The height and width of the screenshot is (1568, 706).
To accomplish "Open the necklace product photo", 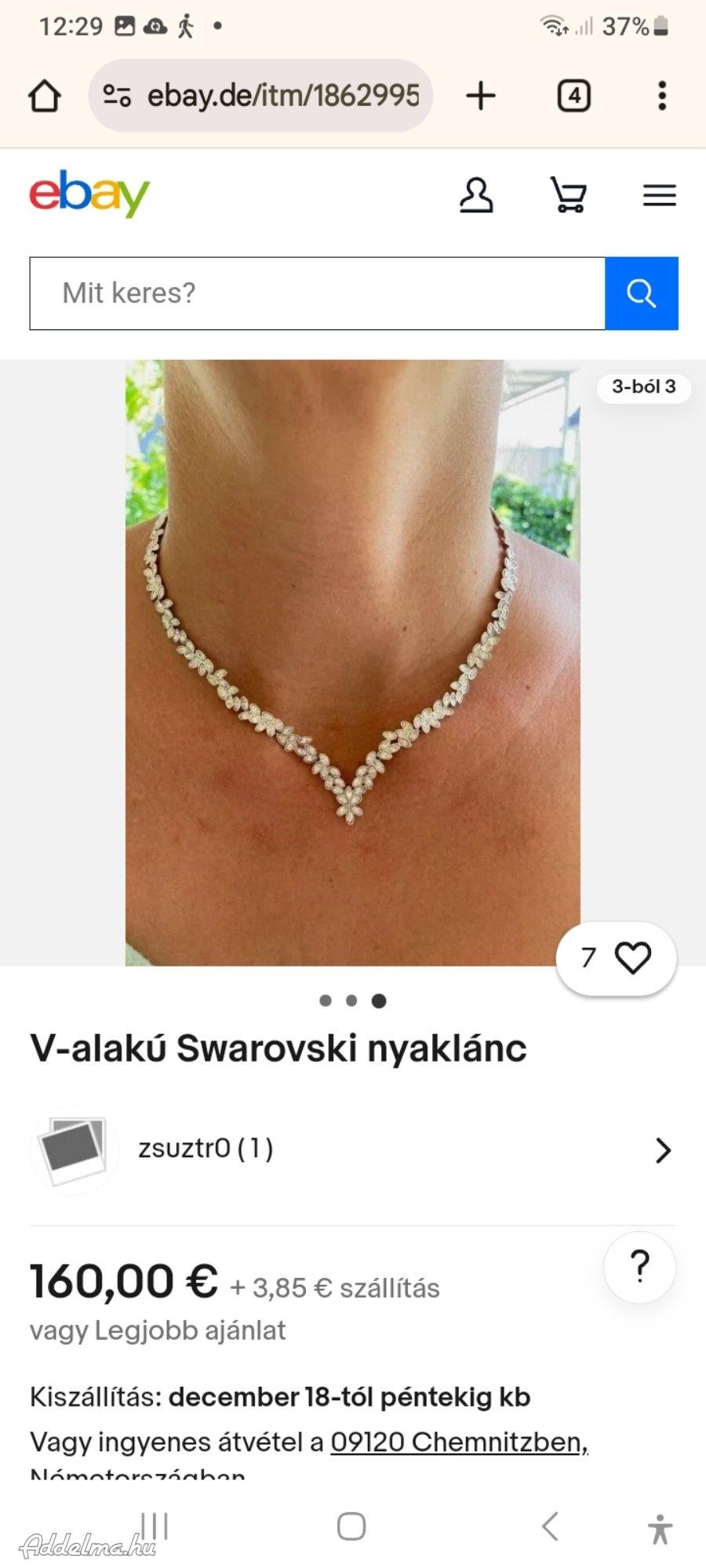I will pos(352,662).
